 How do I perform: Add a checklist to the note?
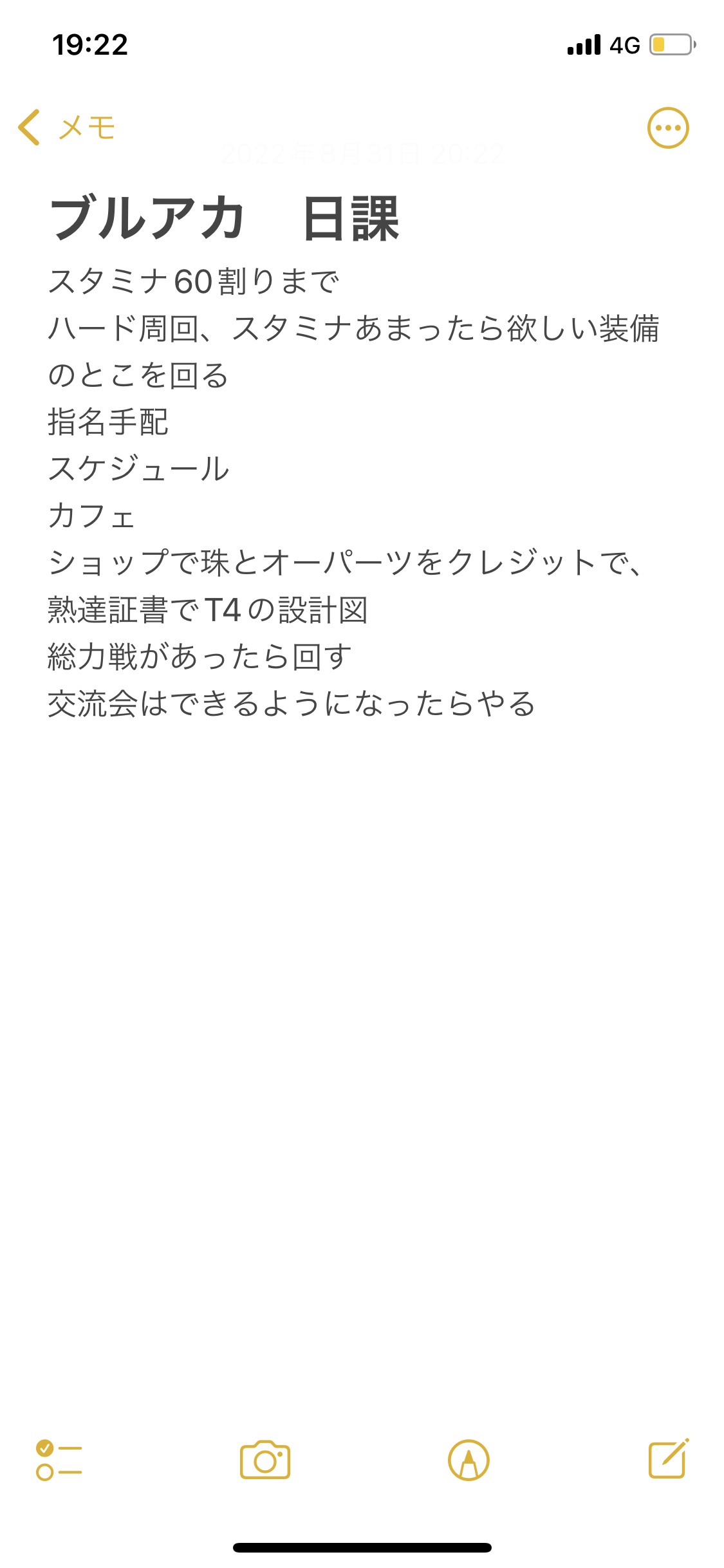click(59, 1461)
